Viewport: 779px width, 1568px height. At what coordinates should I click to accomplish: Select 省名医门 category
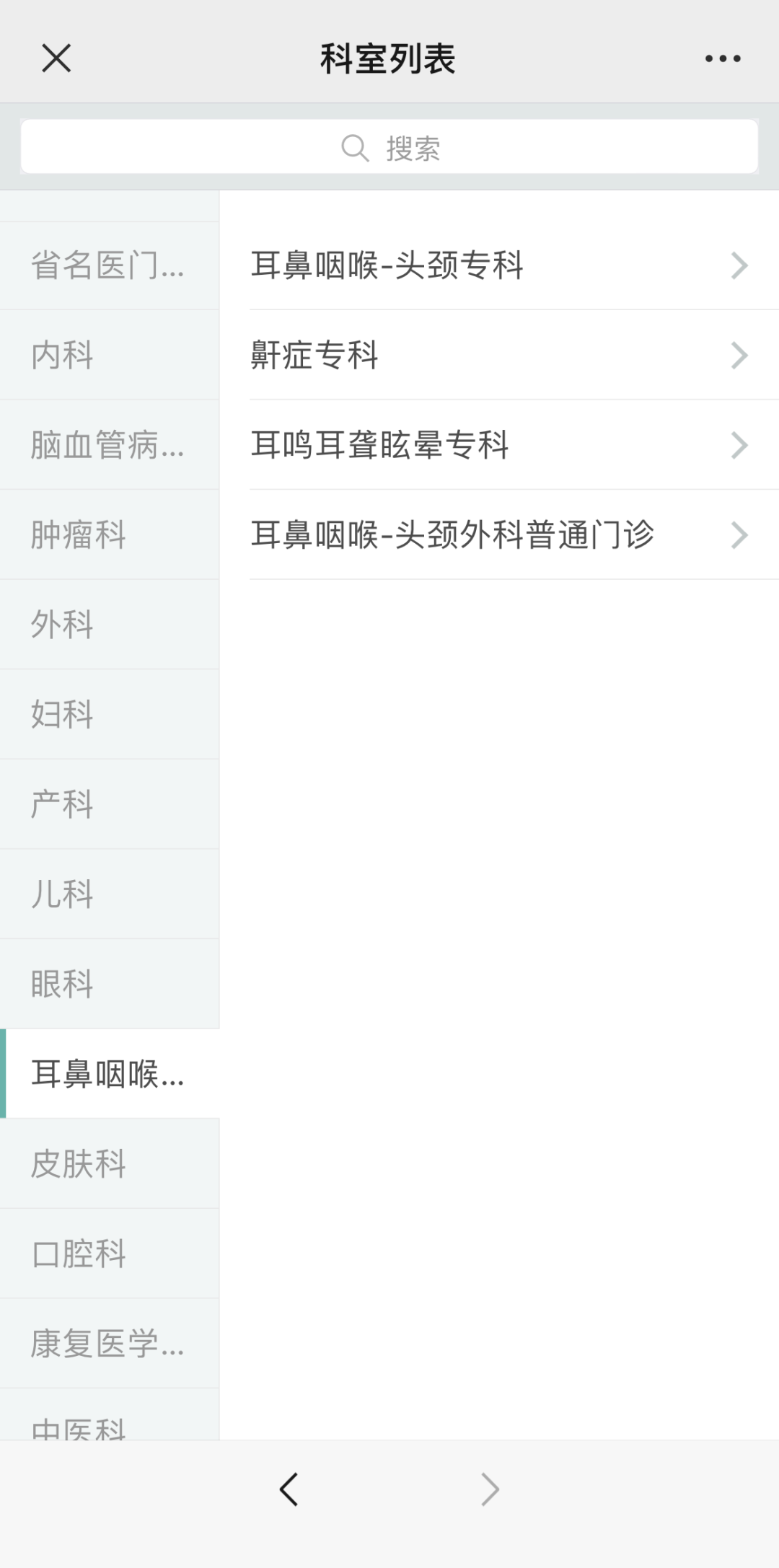110,265
